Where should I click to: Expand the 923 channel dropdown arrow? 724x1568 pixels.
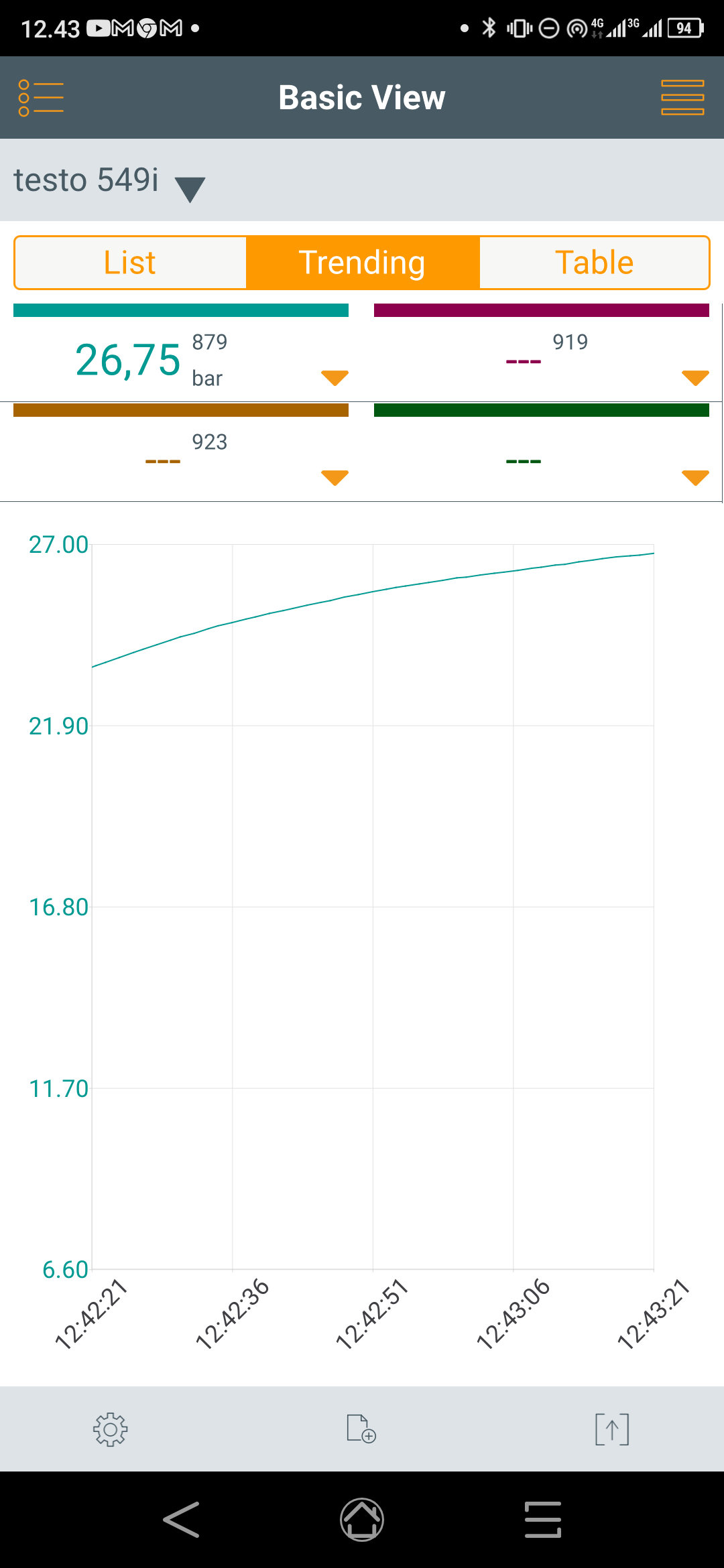pyautogui.click(x=335, y=478)
